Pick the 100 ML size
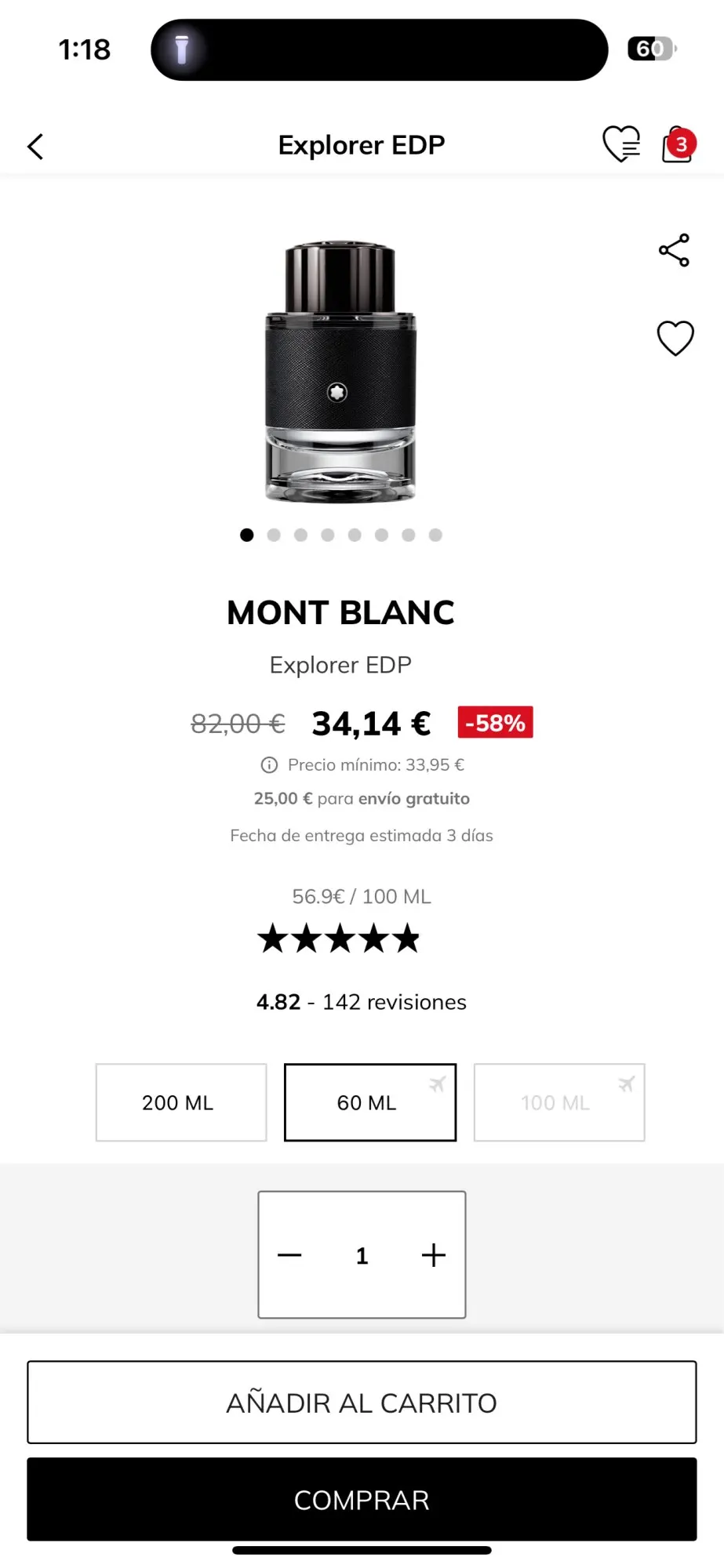 click(558, 1102)
